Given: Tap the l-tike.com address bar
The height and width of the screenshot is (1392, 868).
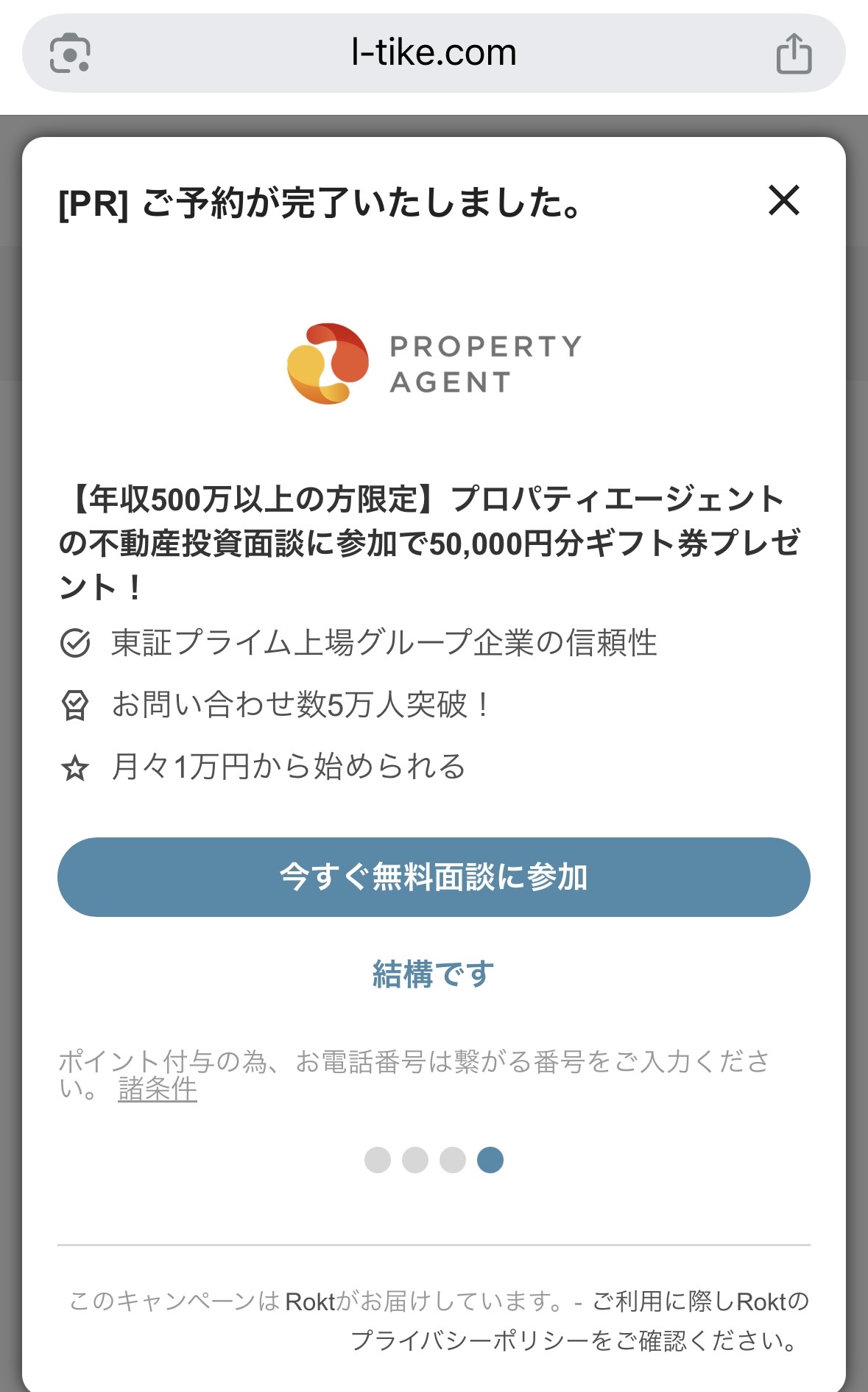Looking at the screenshot, I should (x=434, y=52).
